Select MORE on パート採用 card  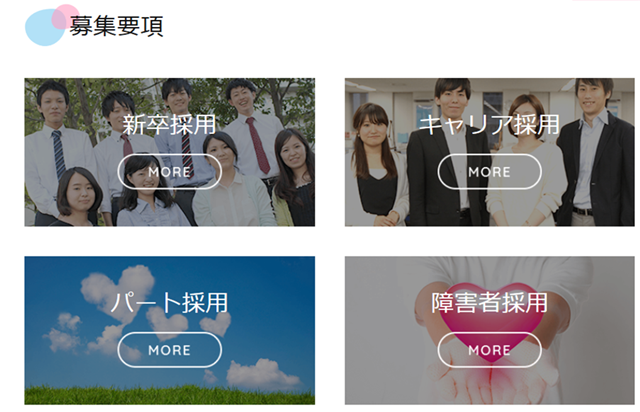pyautogui.click(x=169, y=350)
